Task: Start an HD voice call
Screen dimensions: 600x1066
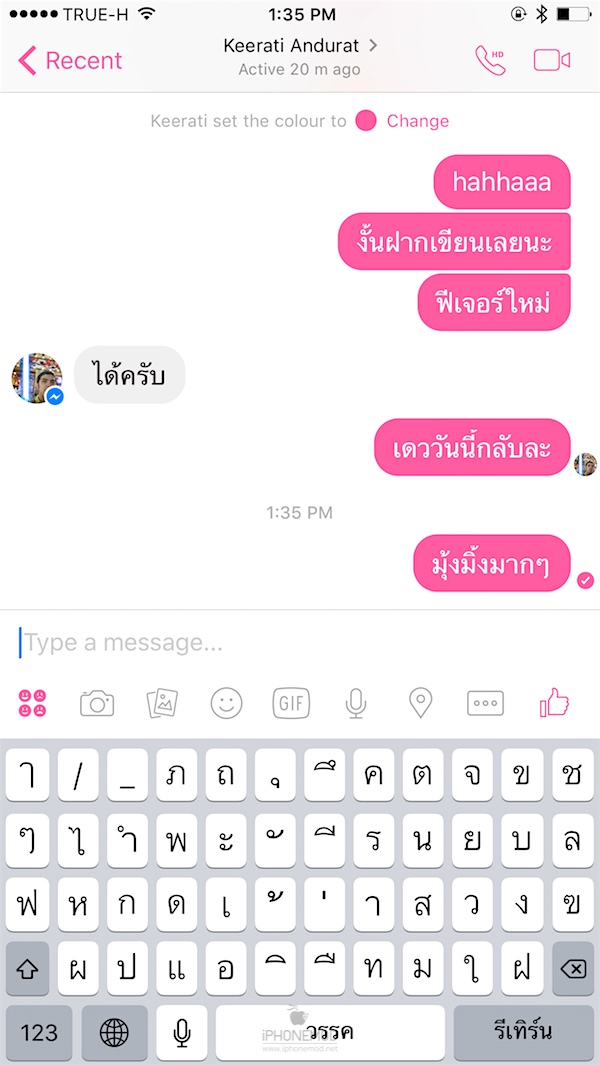Action: 490,60
